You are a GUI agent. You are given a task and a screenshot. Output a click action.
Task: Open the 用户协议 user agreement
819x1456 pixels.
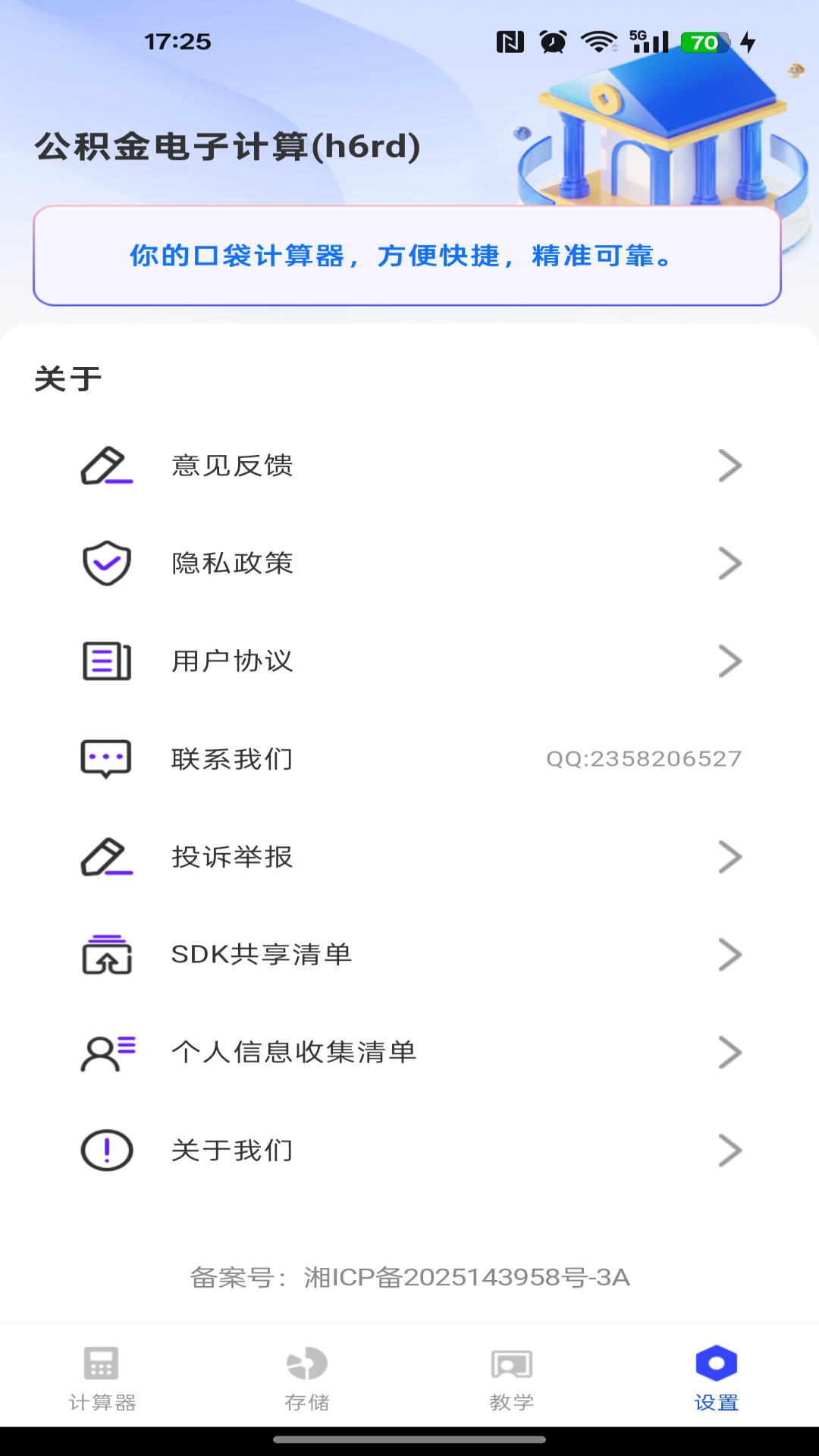click(x=409, y=661)
